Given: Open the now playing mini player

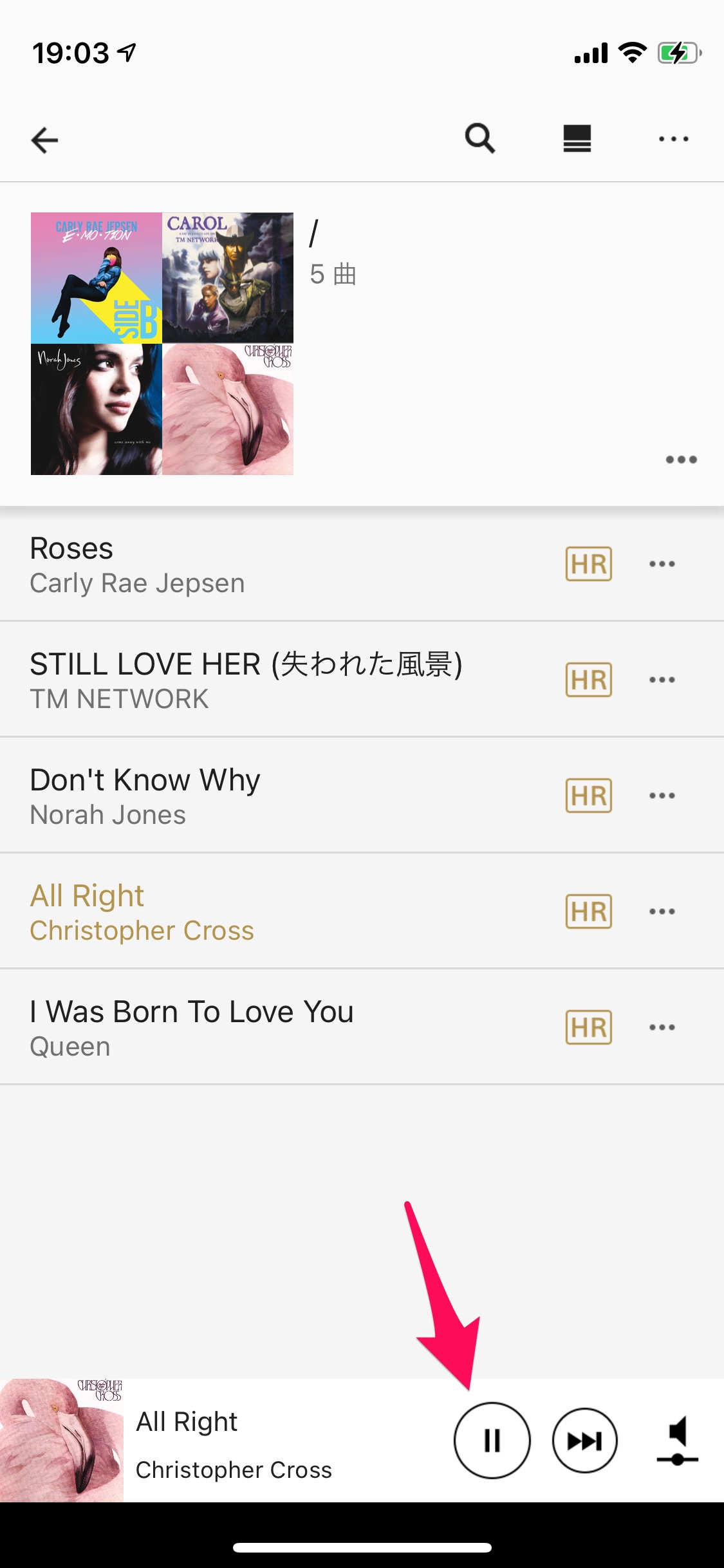Looking at the screenshot, I should click(x=257, y=1442).
